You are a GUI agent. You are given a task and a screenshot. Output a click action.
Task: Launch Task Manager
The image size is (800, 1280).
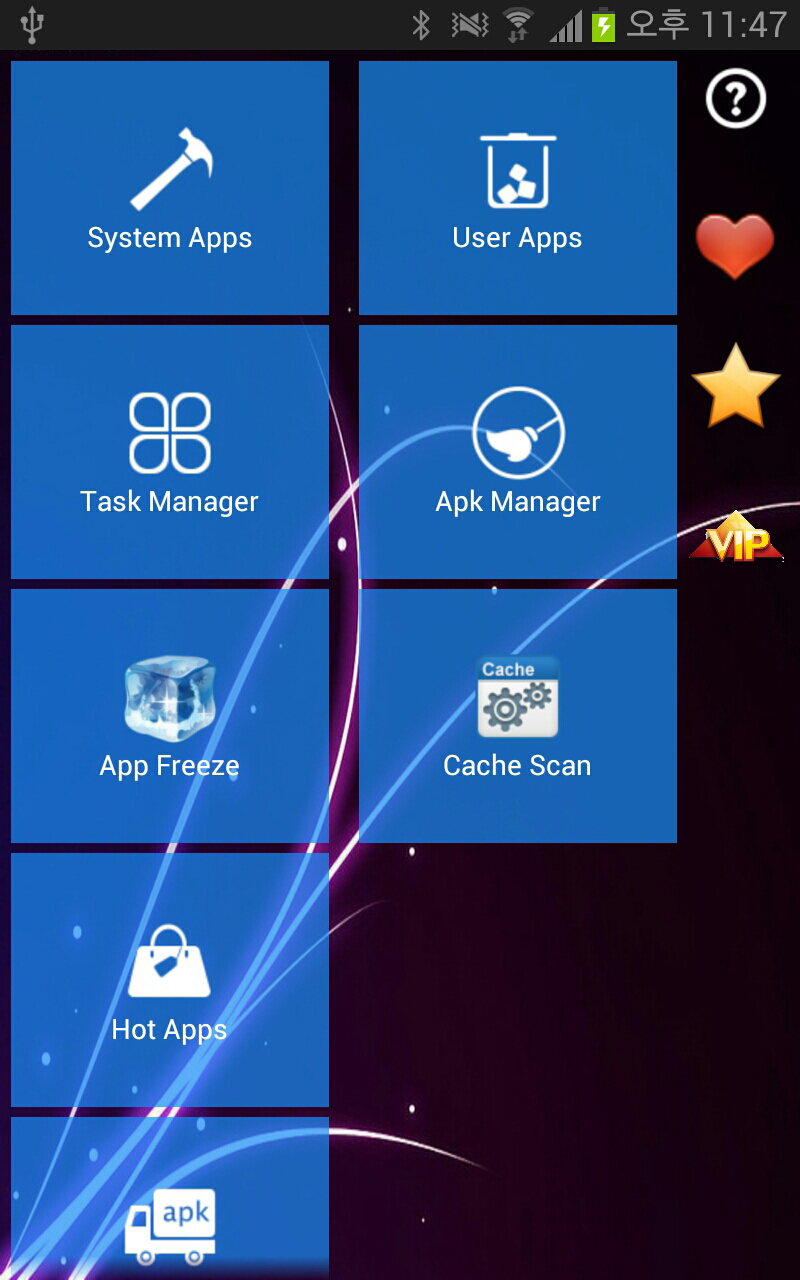tap(169, 452)
